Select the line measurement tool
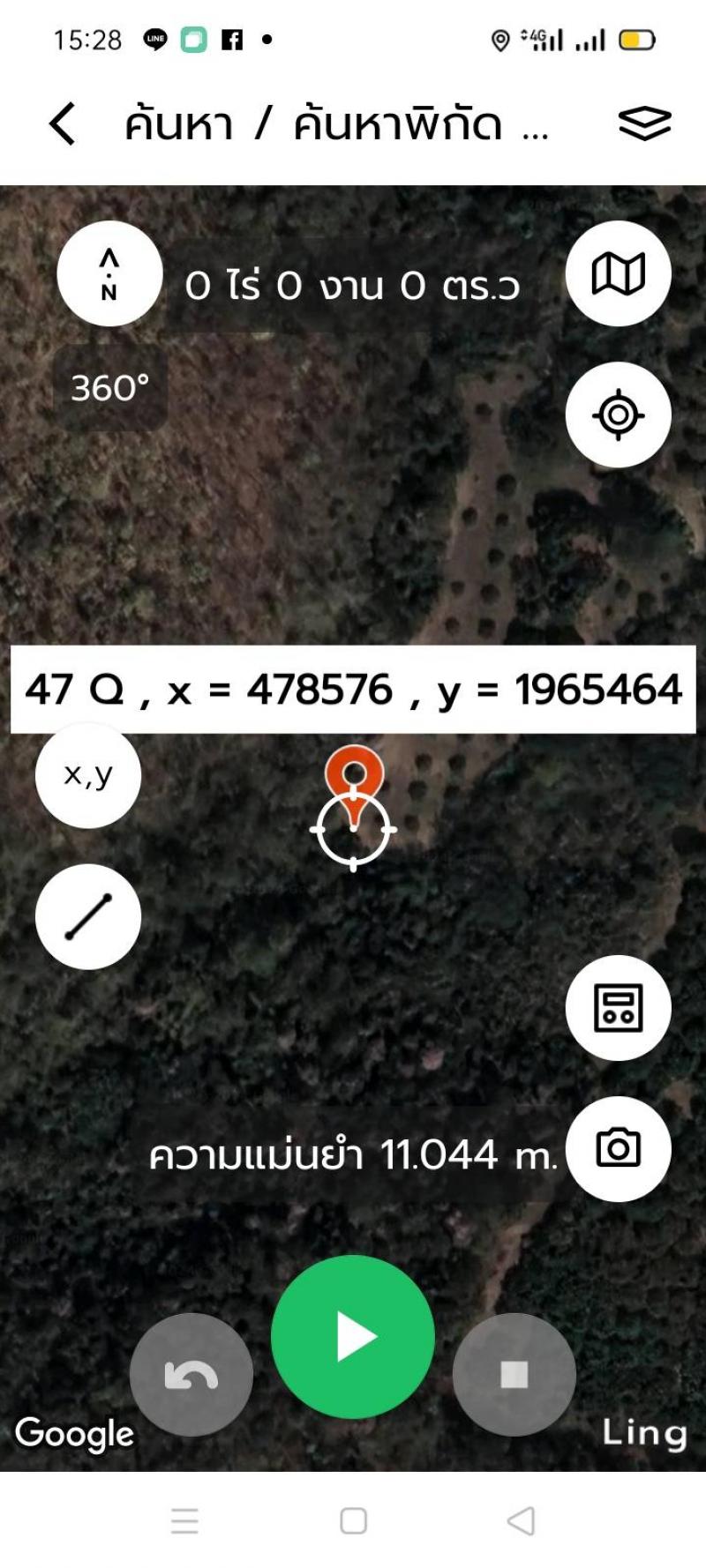 pyautogui.click(x=88, y=917)
